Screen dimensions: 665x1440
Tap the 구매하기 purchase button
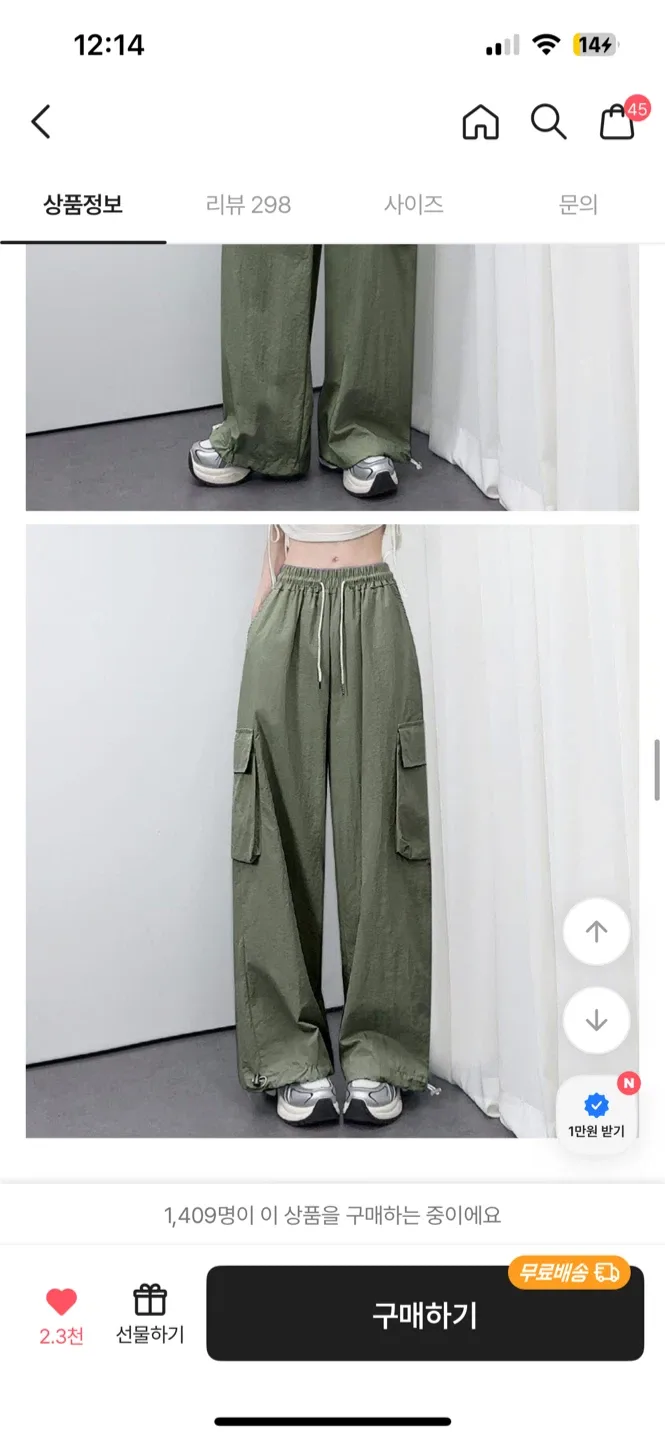coord(425,1314)
